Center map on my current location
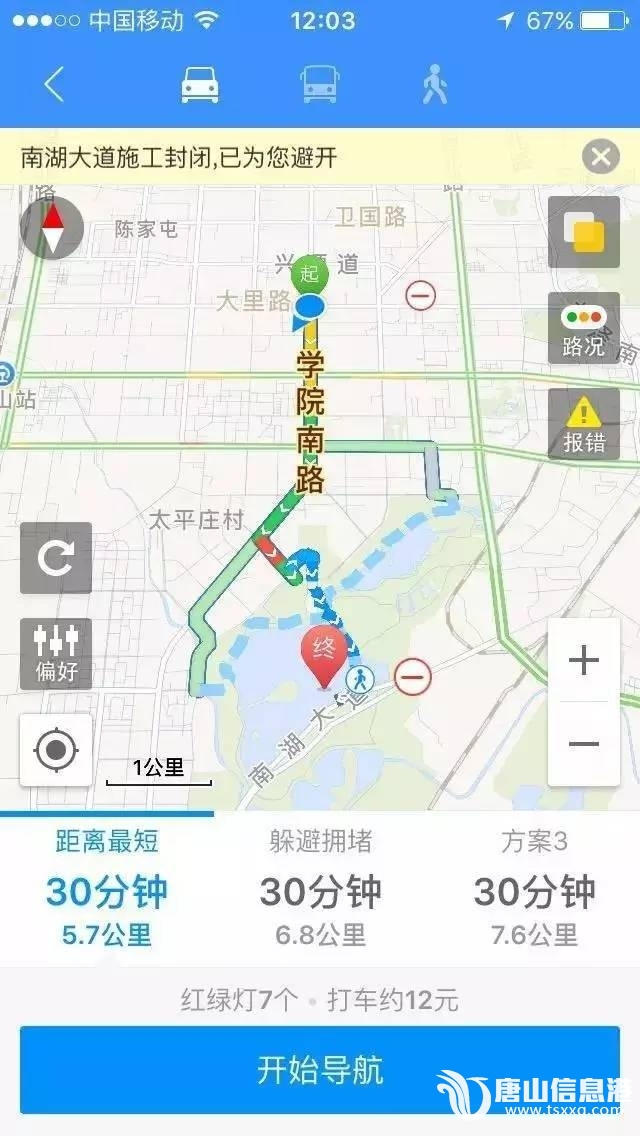Image resolution: width=640 pixels, height=1136 pixels. (56, 749)
